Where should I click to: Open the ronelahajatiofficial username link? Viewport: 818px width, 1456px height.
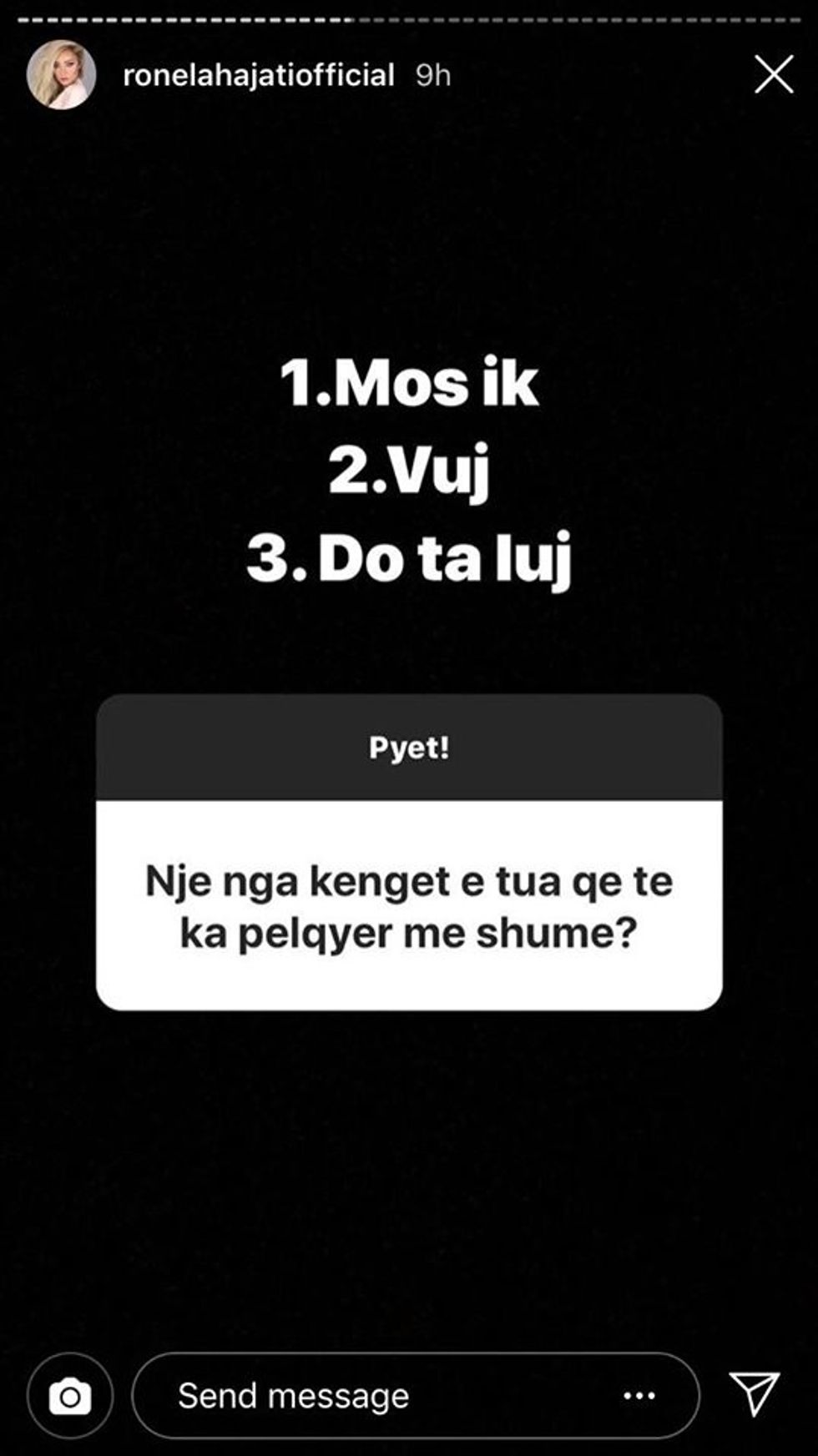pyautogui.click(x=258, y=76)
